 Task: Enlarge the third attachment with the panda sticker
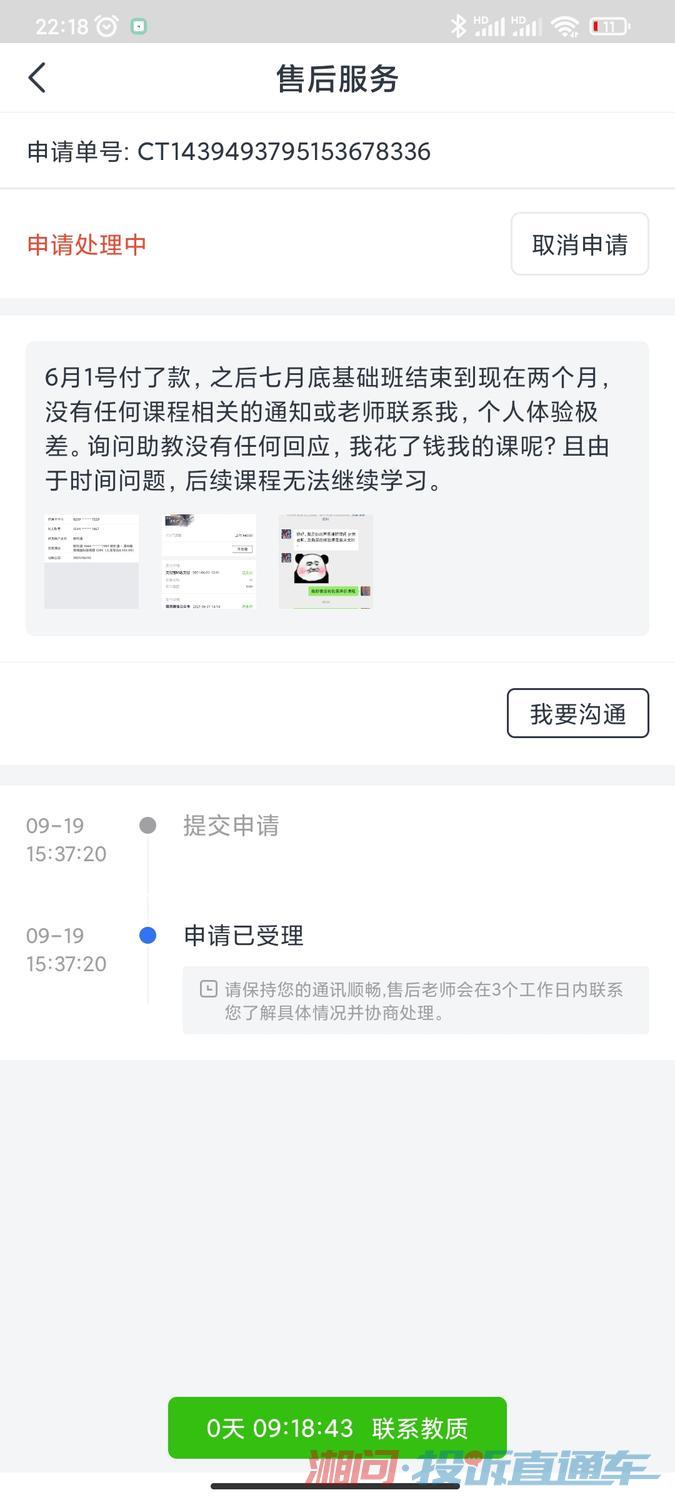tap(326, 561)
